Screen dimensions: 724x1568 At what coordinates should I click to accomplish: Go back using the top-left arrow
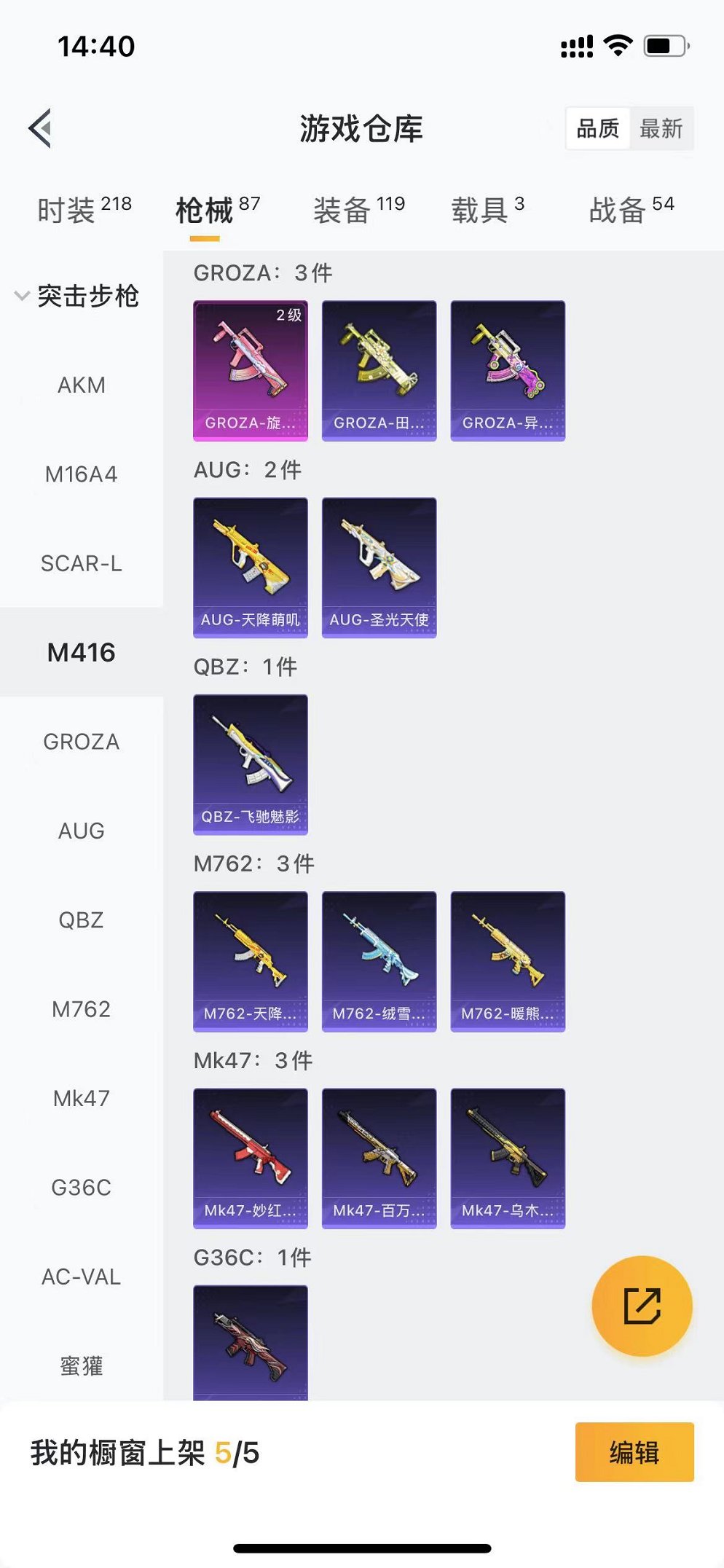click(41, 128)
